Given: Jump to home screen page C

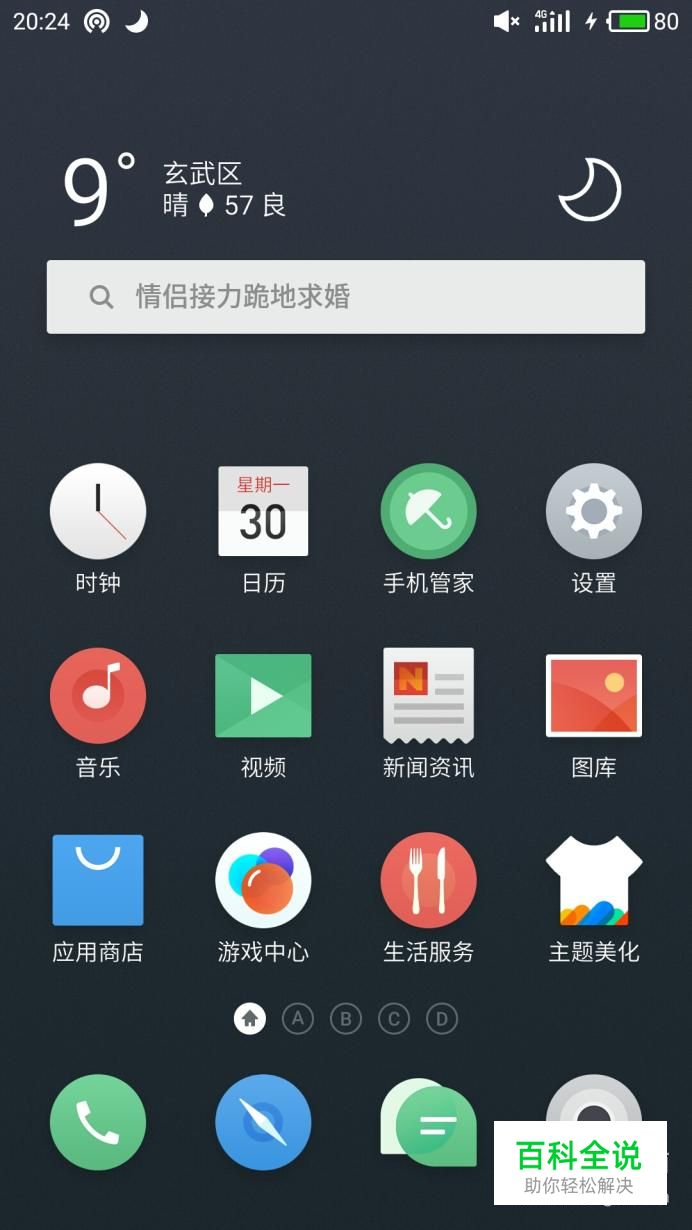Looking at the screenshot, I should pyautogui.click(x=394, y=1019).
